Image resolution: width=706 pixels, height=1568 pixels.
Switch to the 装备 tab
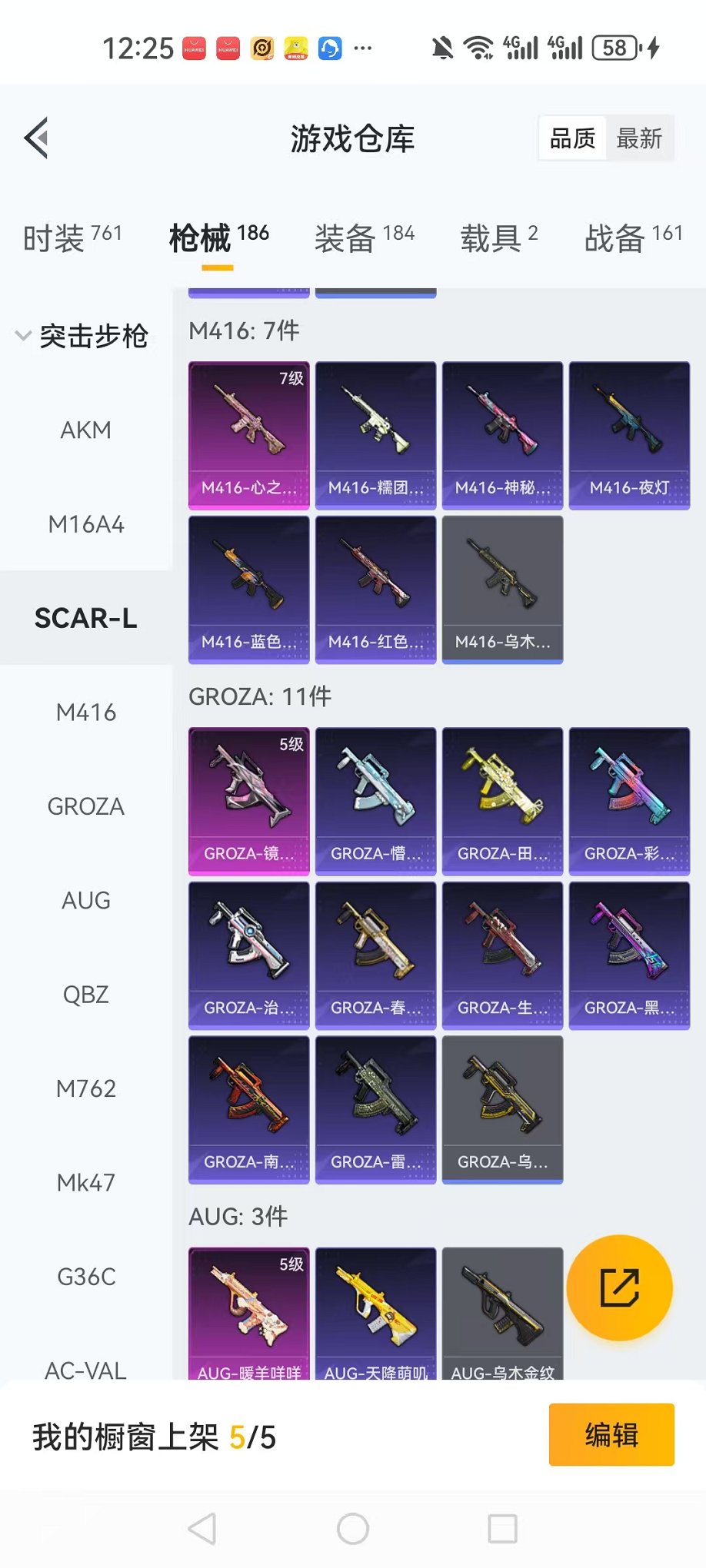(x=365, y=237)
